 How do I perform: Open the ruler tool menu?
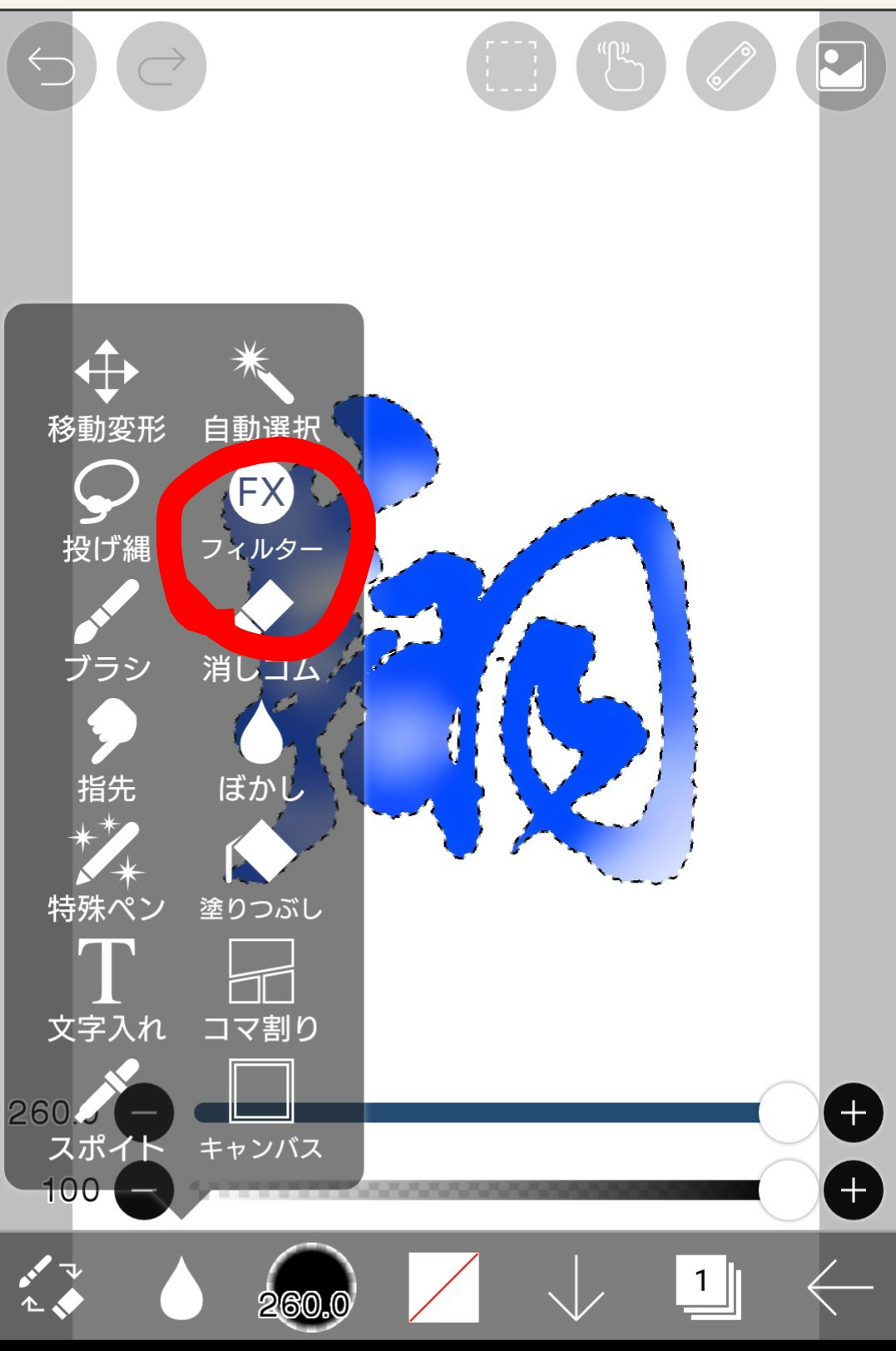(730, 67)
